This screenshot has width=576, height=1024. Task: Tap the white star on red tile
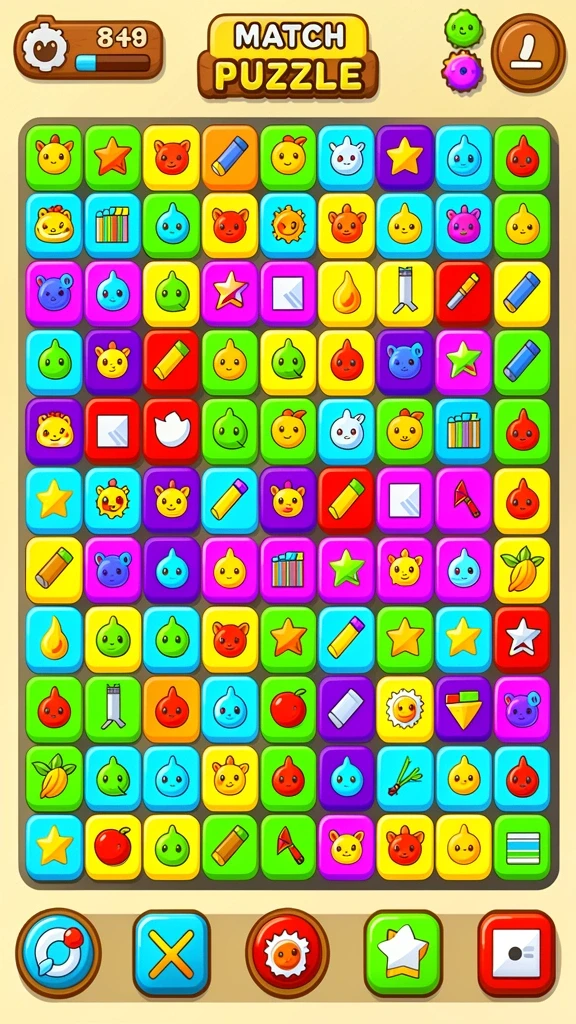[x=522, y=639]
